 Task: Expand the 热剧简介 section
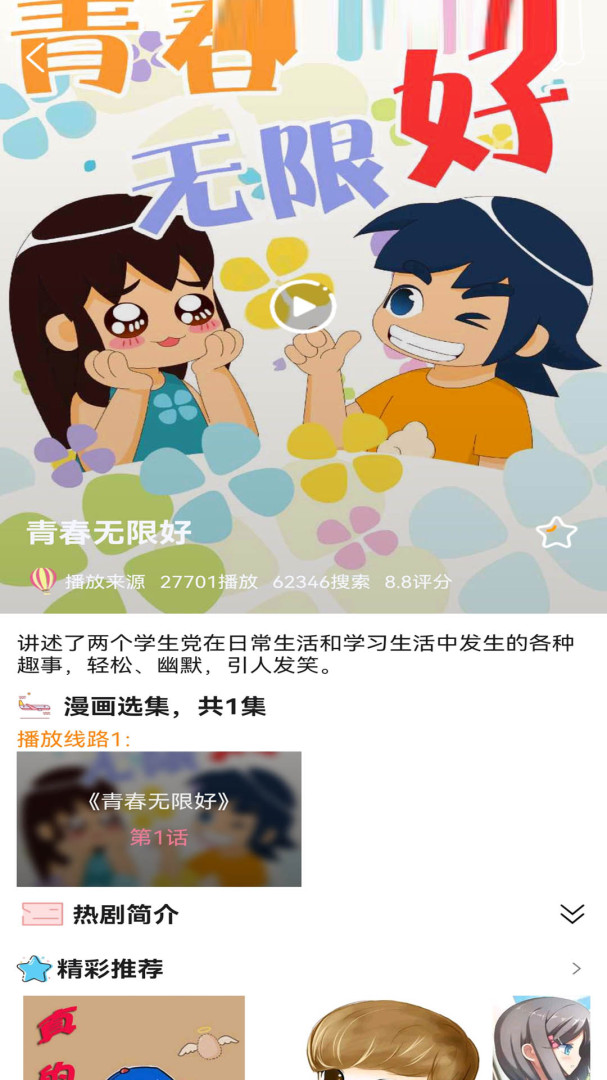(x=572, y=914)
